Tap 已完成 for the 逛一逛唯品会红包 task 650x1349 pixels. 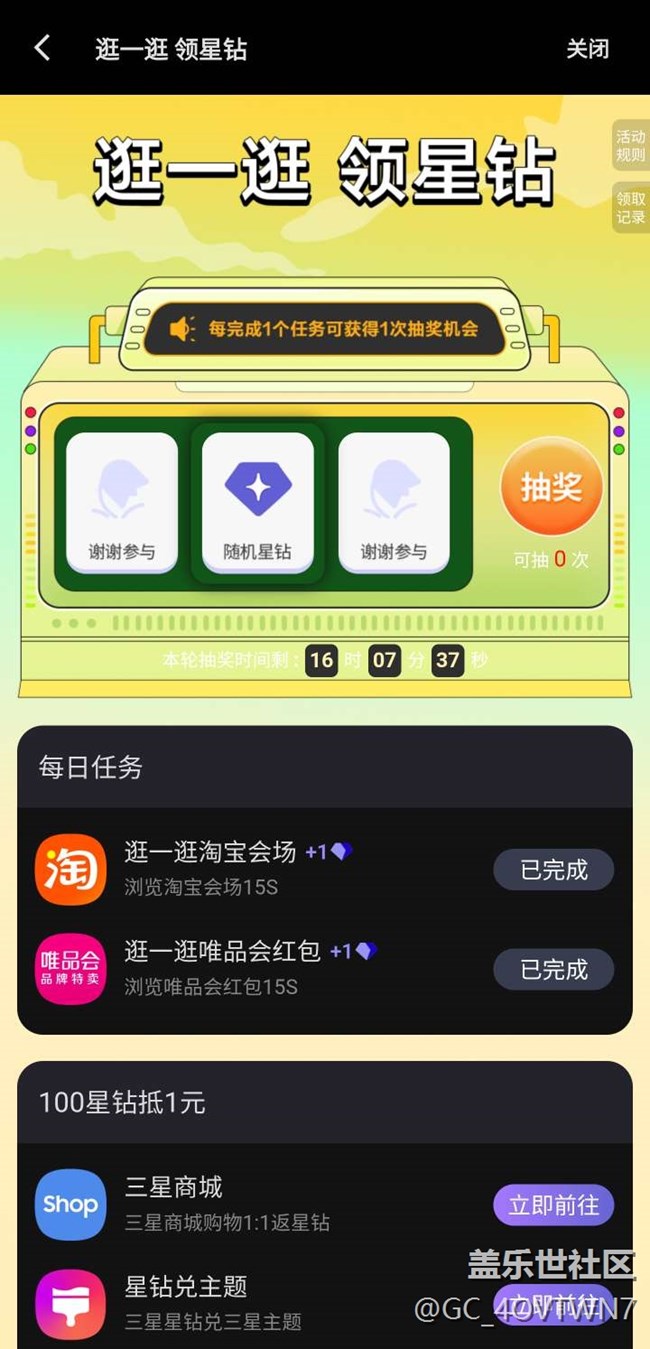tap(553, 969)
